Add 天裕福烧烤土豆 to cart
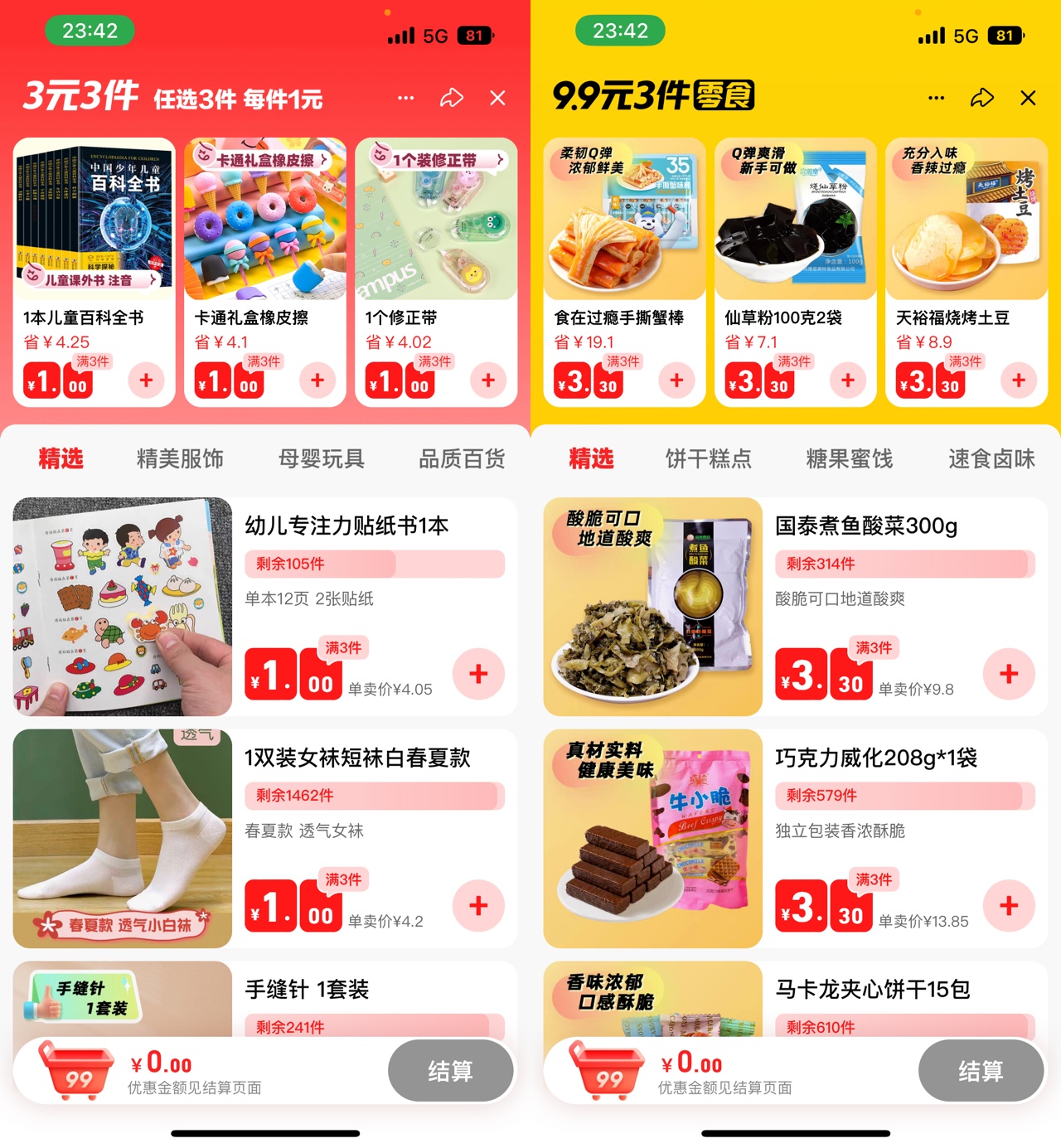This screenshot has width=1061, height=1148. 1019,380
